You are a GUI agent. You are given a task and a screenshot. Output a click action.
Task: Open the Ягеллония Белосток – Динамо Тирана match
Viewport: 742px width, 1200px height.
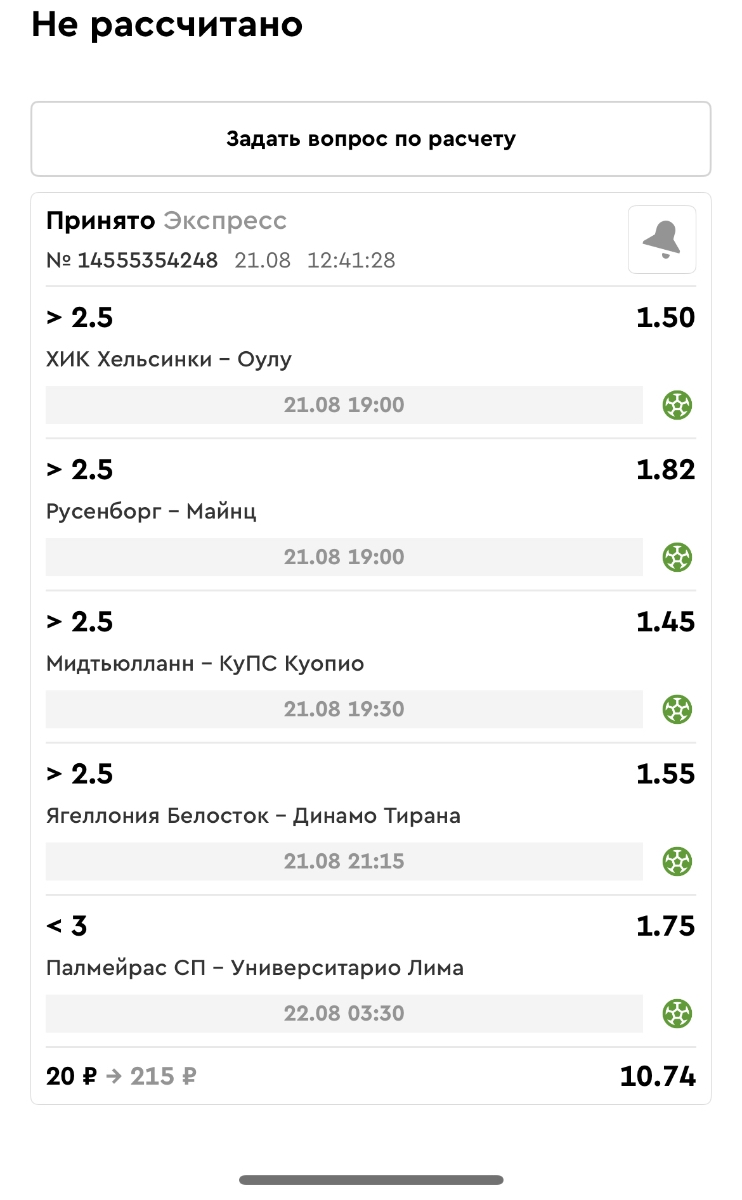[253, 815]
